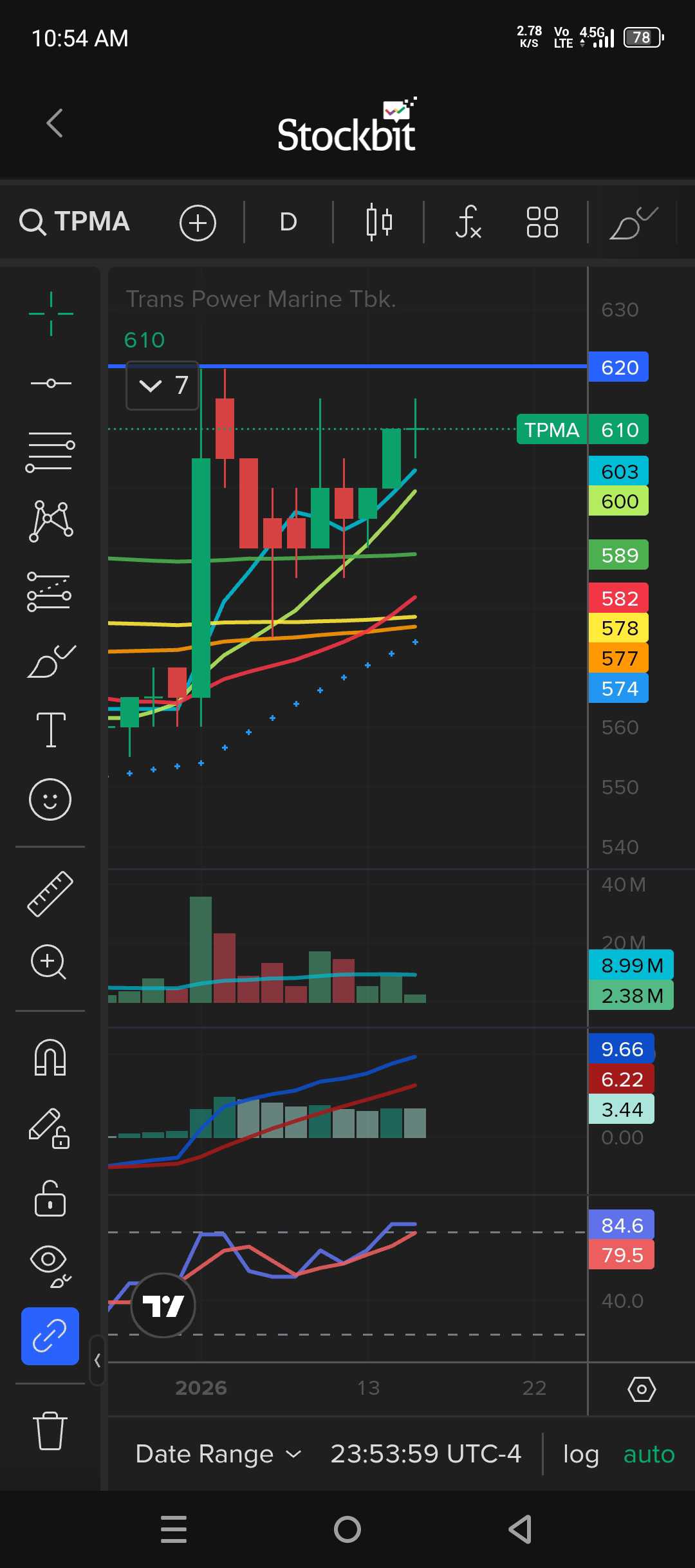695x1568 pixels.
Task: Select the ruler measure tool
Action: click(x=50, y=893)
